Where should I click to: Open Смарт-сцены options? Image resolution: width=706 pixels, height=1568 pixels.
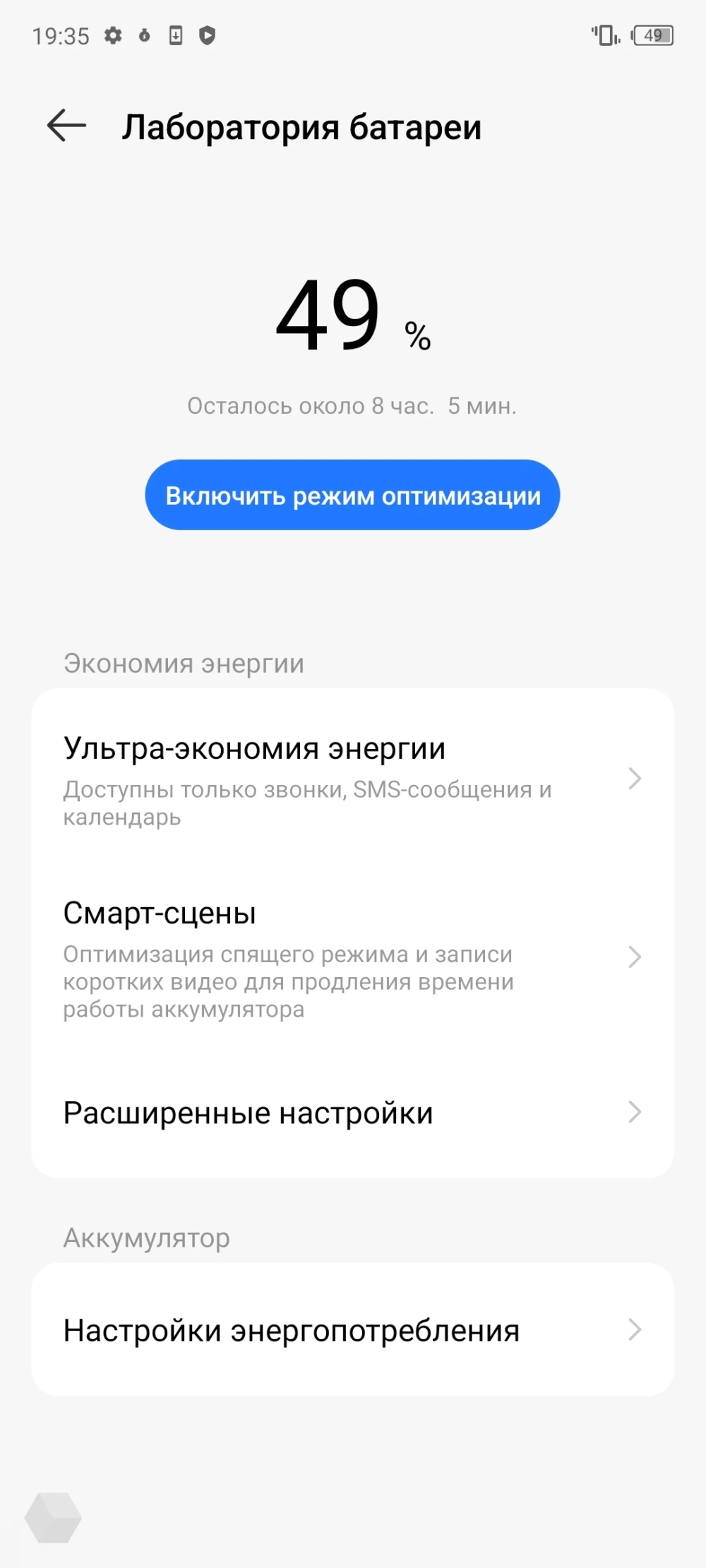[x=352, y=957]
